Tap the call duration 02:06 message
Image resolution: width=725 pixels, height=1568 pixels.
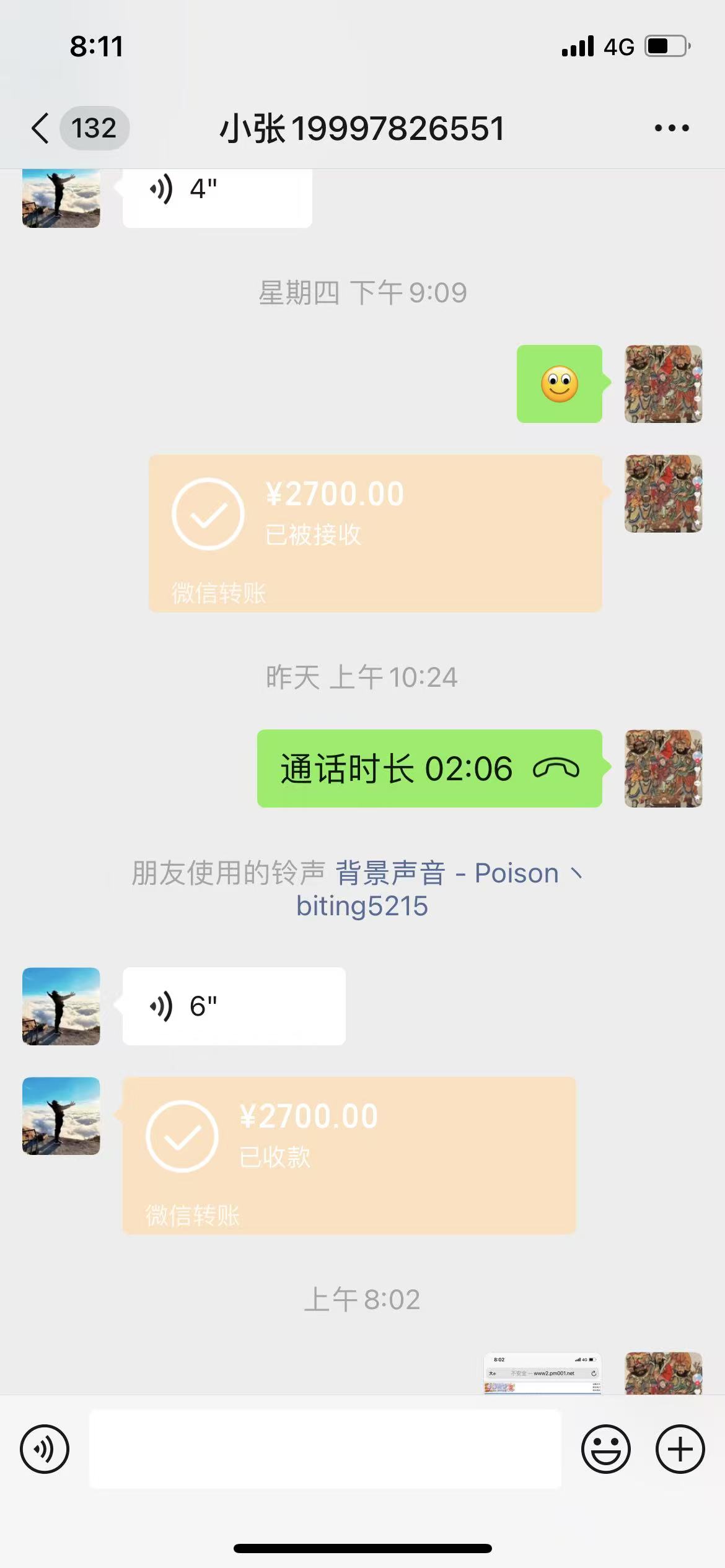[429, 769]
